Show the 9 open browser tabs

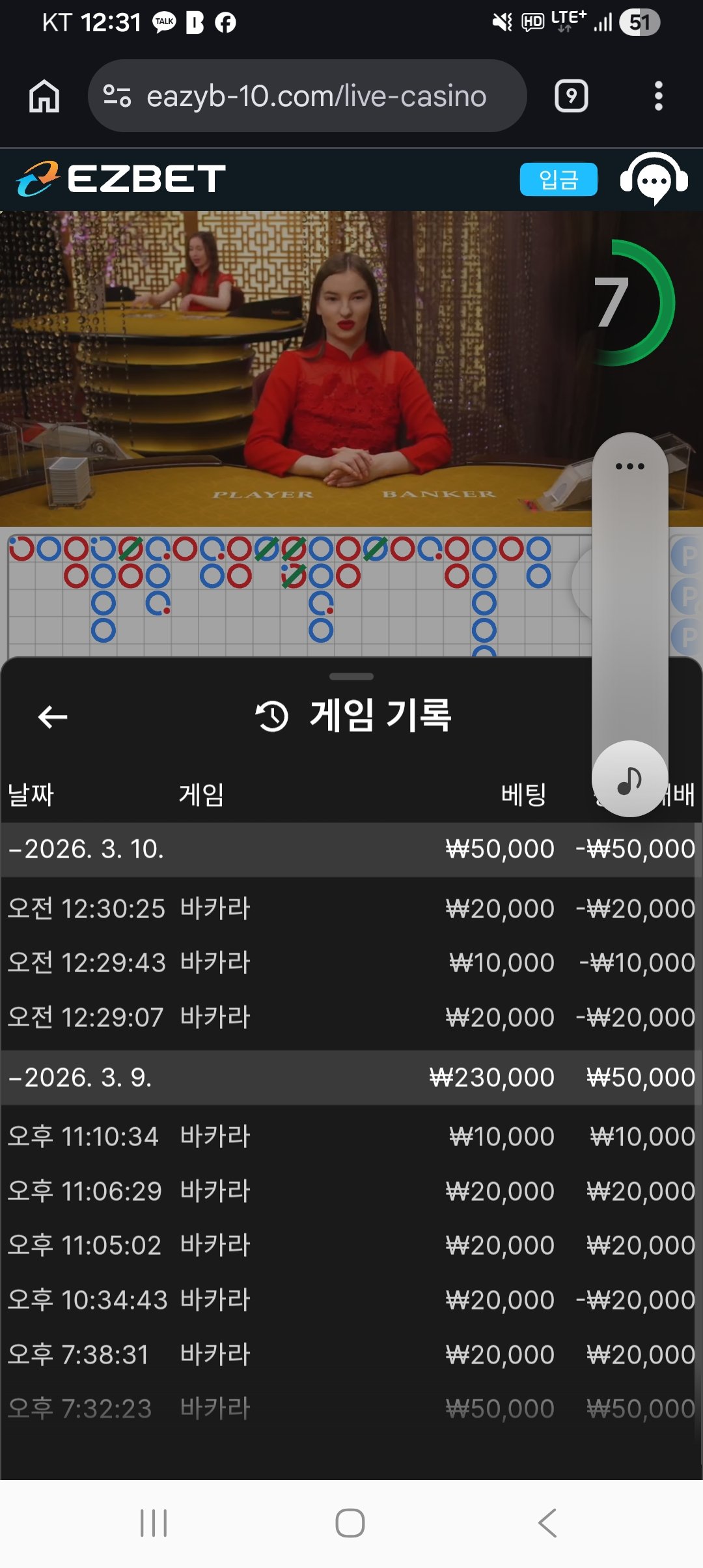pos(571,96)
